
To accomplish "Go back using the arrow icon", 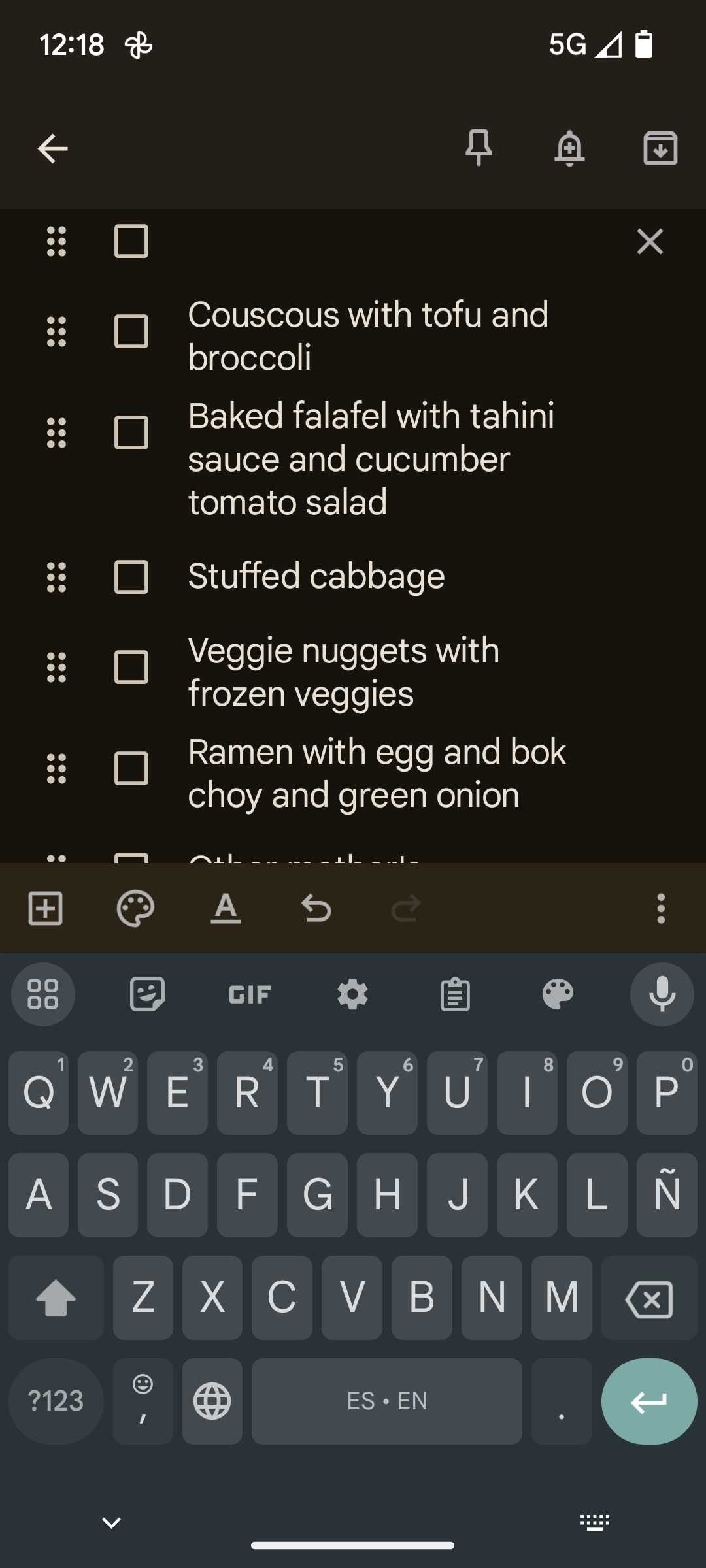I will click(x=52, y=149).
